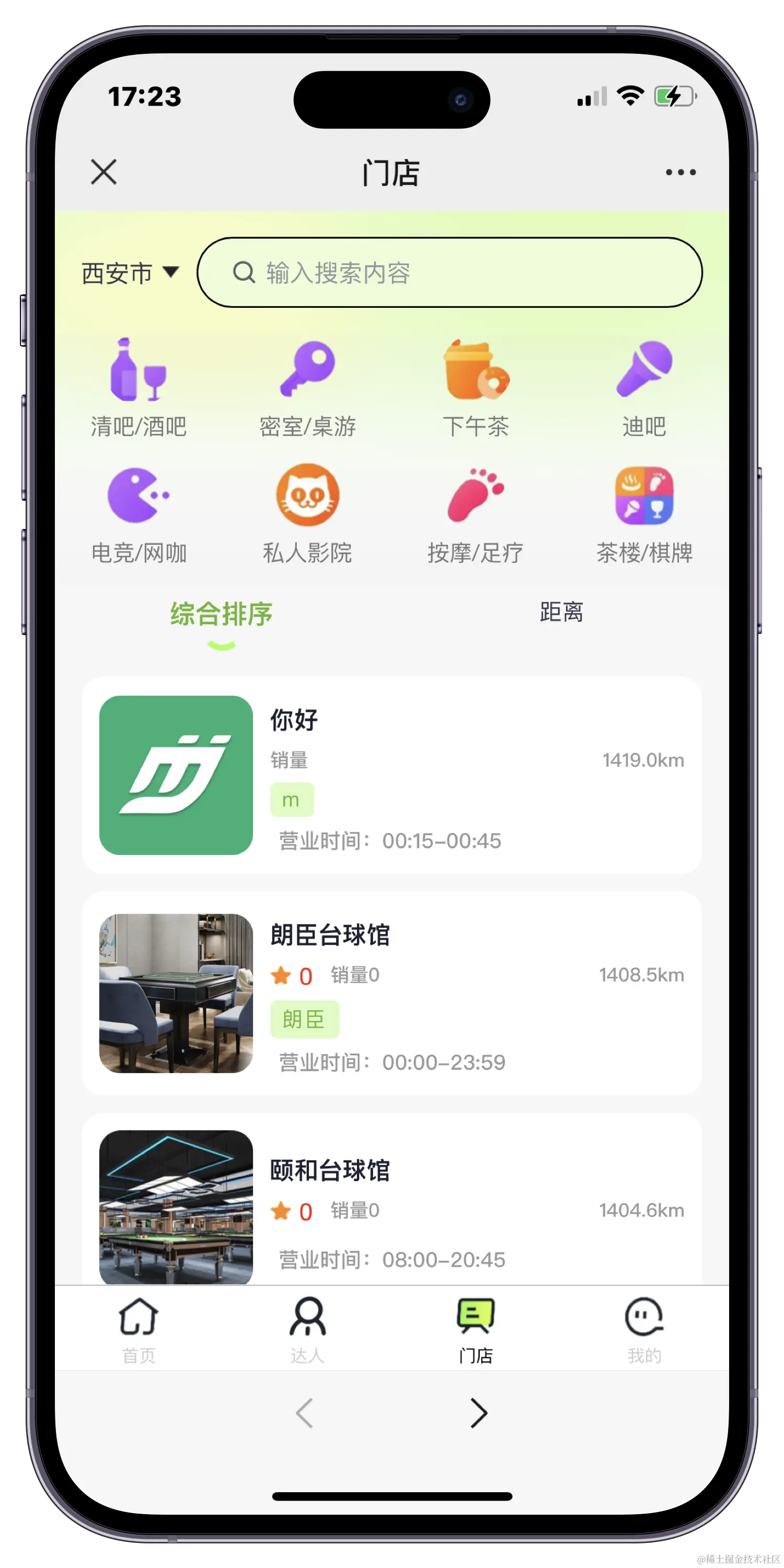The height and width of the screenshot is (1568, 784).
Task: Open the 我的 tab
Action: click(x=644, y=1330)
